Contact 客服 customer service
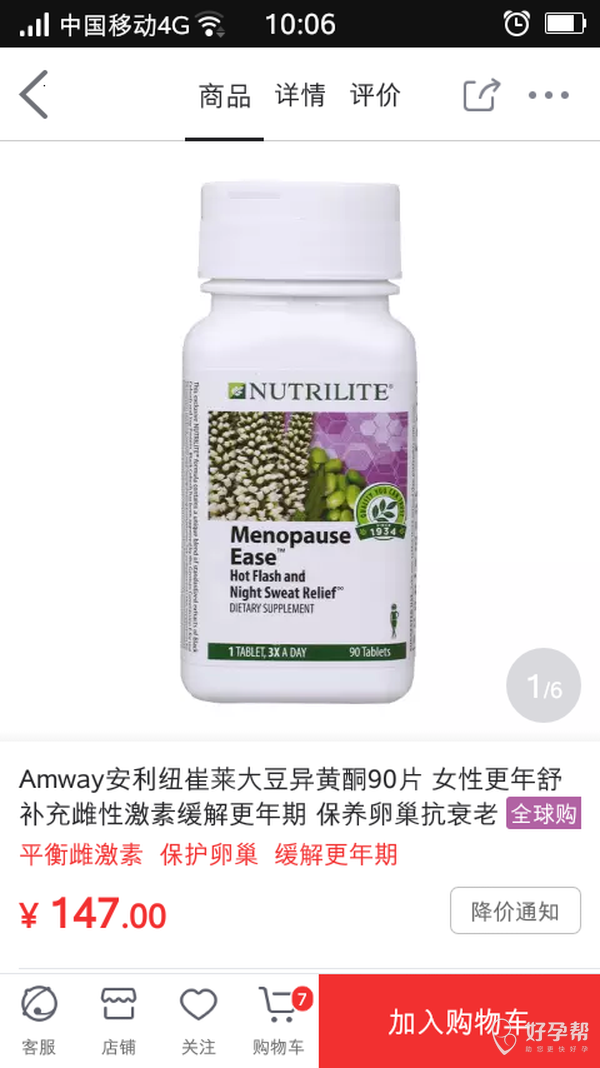Viewport: 600px width, 1068px height. (x=39, y=1021)
